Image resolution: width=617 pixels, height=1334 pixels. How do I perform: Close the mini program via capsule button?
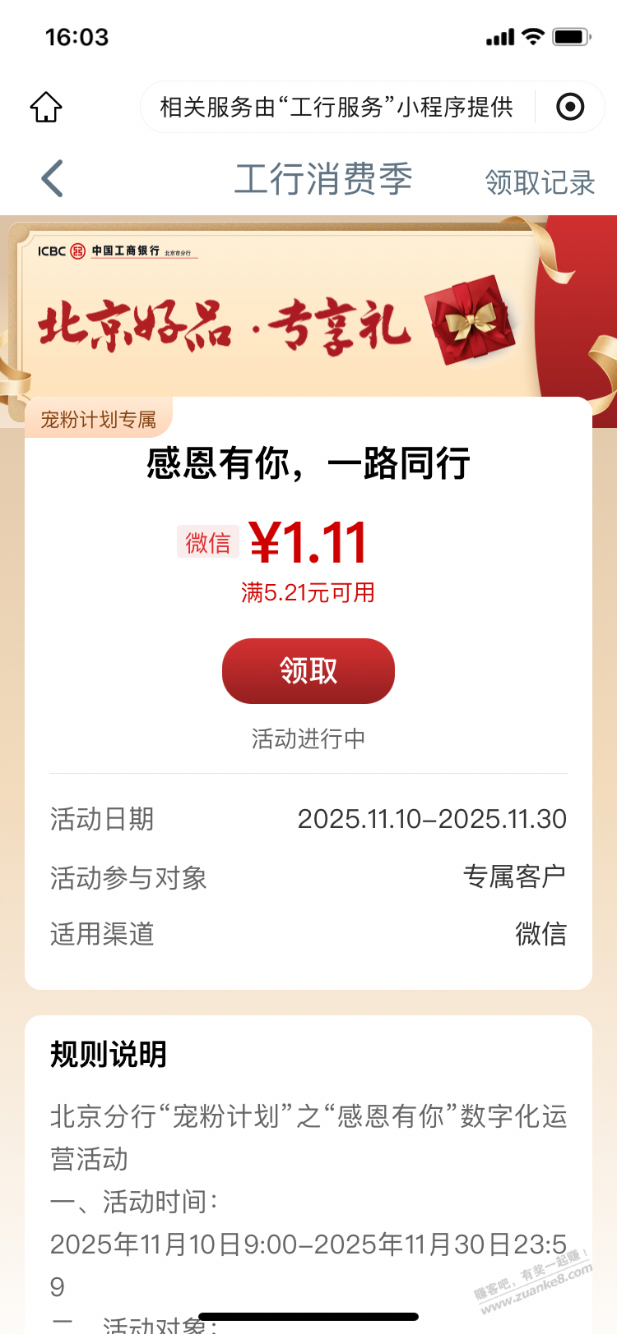click(570, 107)
